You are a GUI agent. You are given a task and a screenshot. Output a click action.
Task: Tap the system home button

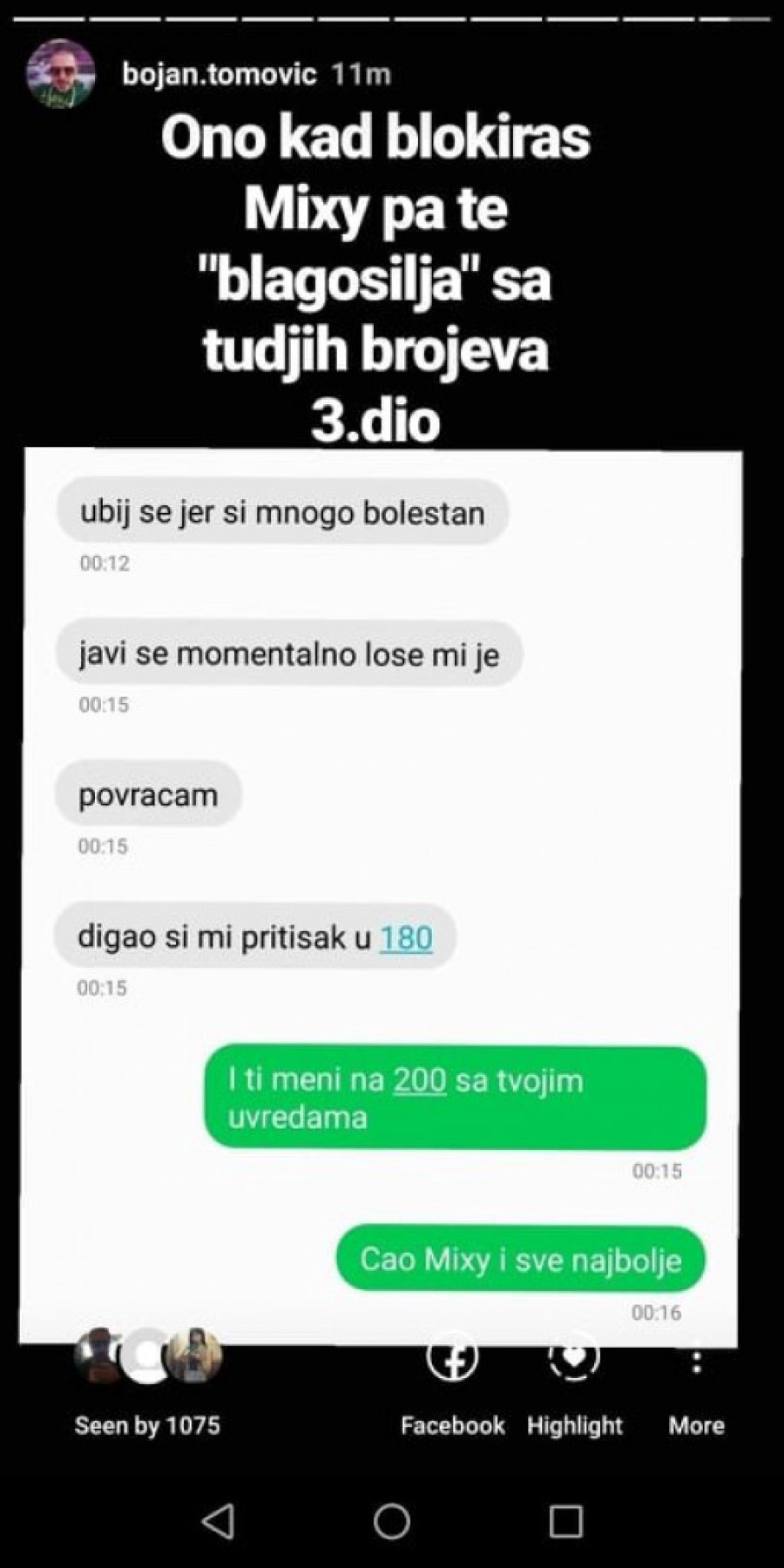pos(391,1521)
